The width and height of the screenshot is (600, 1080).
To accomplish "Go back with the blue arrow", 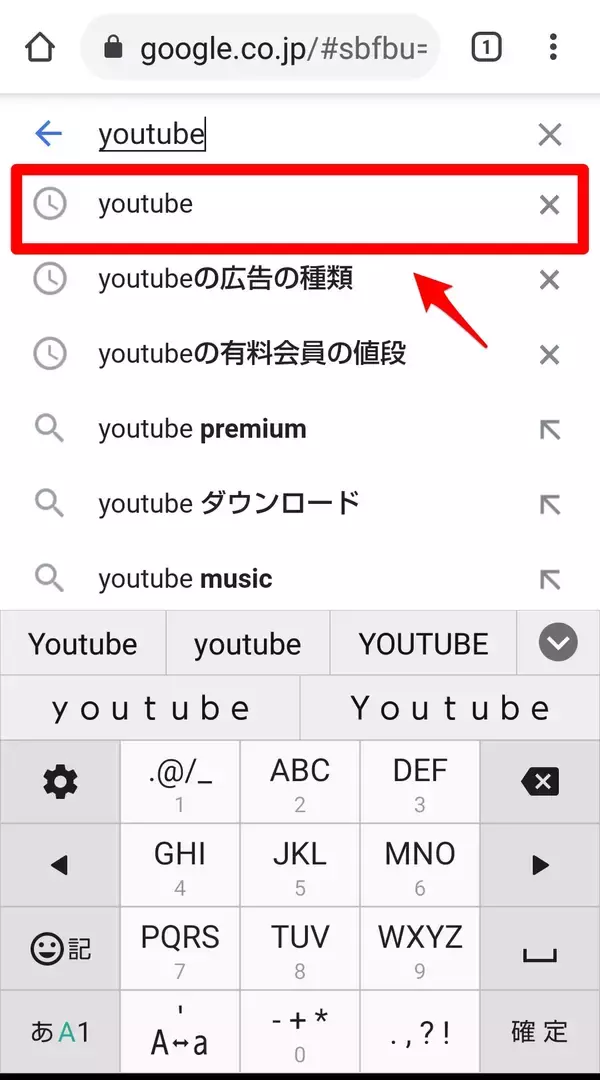I will click(x=47, y=134).
